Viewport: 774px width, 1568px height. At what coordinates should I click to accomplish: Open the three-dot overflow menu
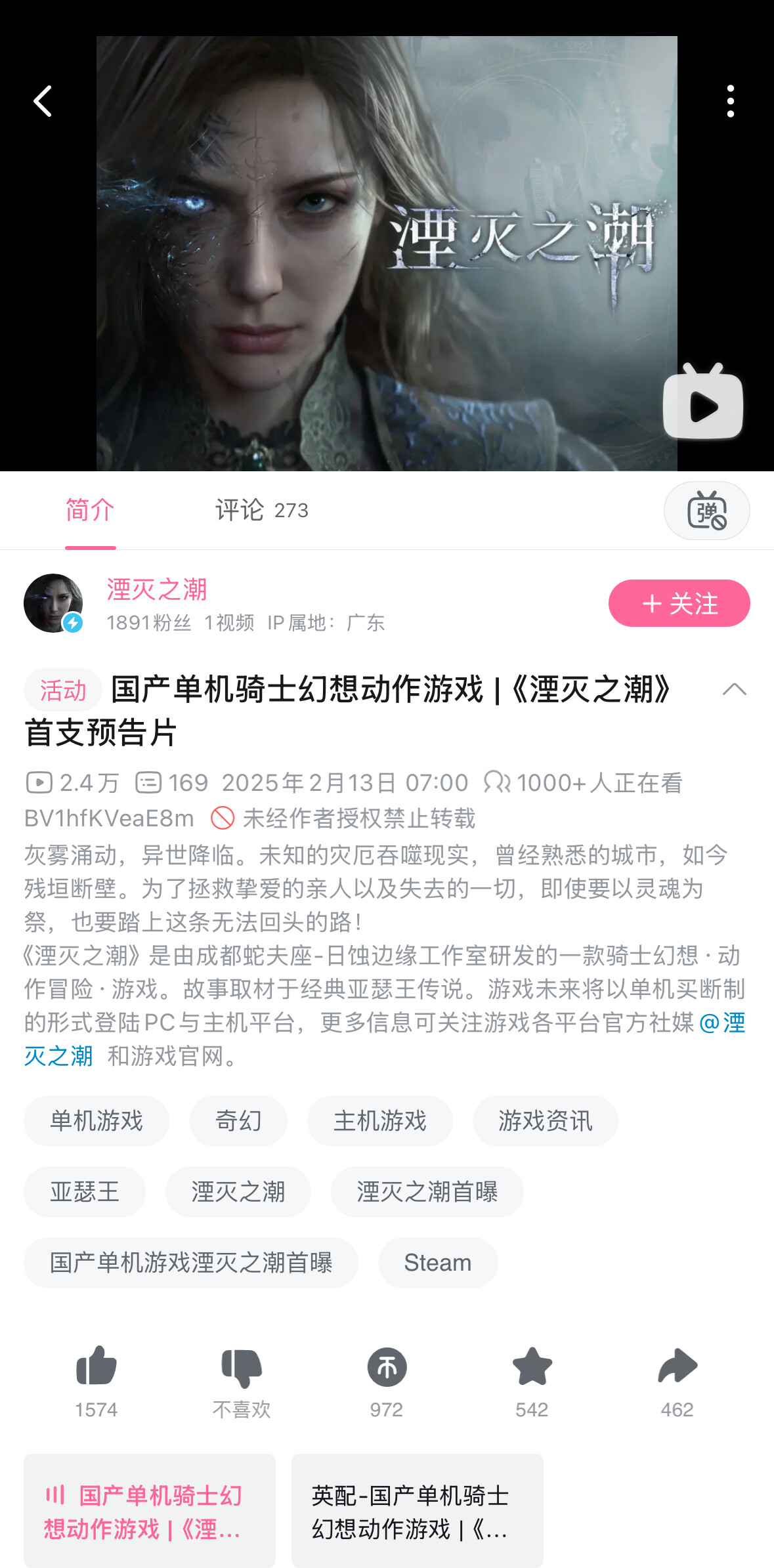pos(730,101)
